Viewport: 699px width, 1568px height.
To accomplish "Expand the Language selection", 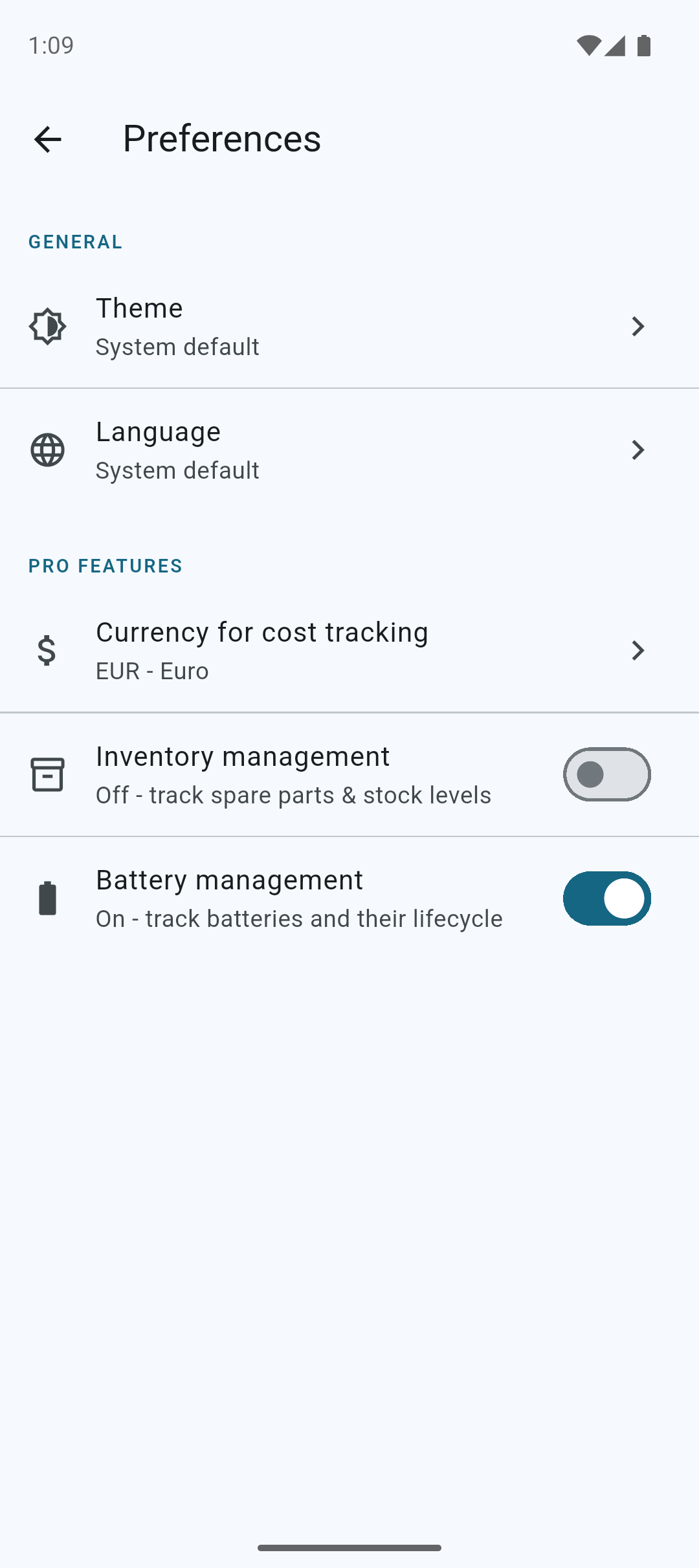I will point(638,450).
